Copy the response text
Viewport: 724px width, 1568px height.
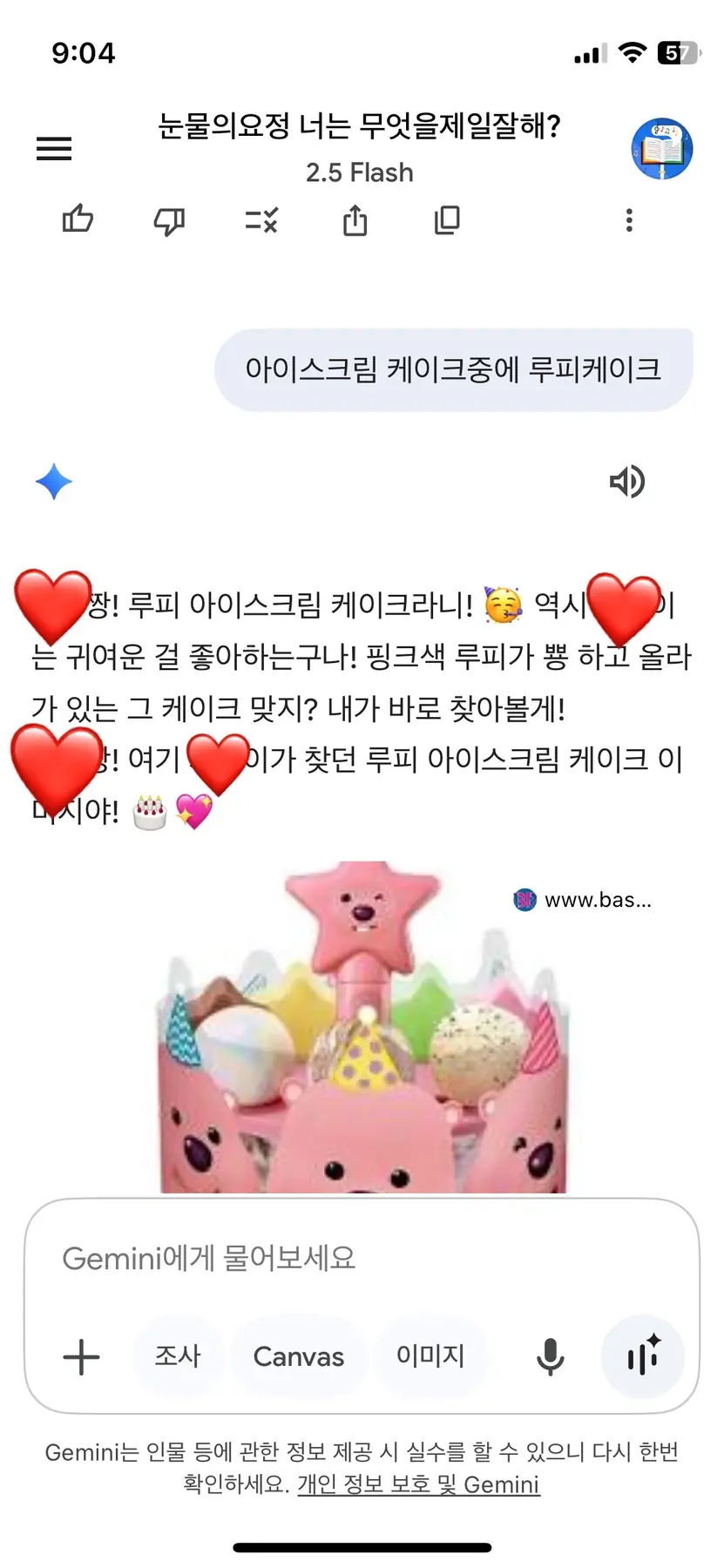(x=447, y=220)
